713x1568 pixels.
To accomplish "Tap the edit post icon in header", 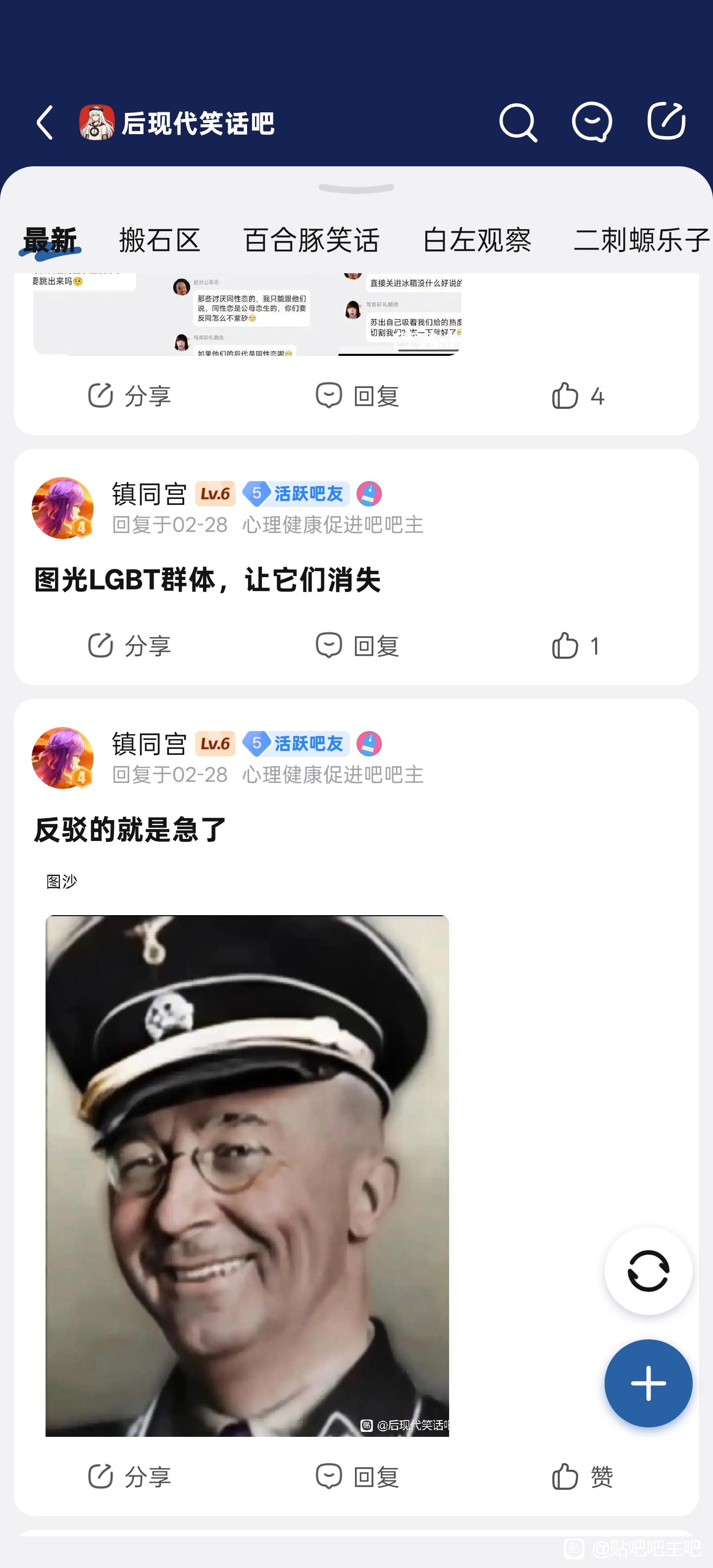I will (666, 121).
